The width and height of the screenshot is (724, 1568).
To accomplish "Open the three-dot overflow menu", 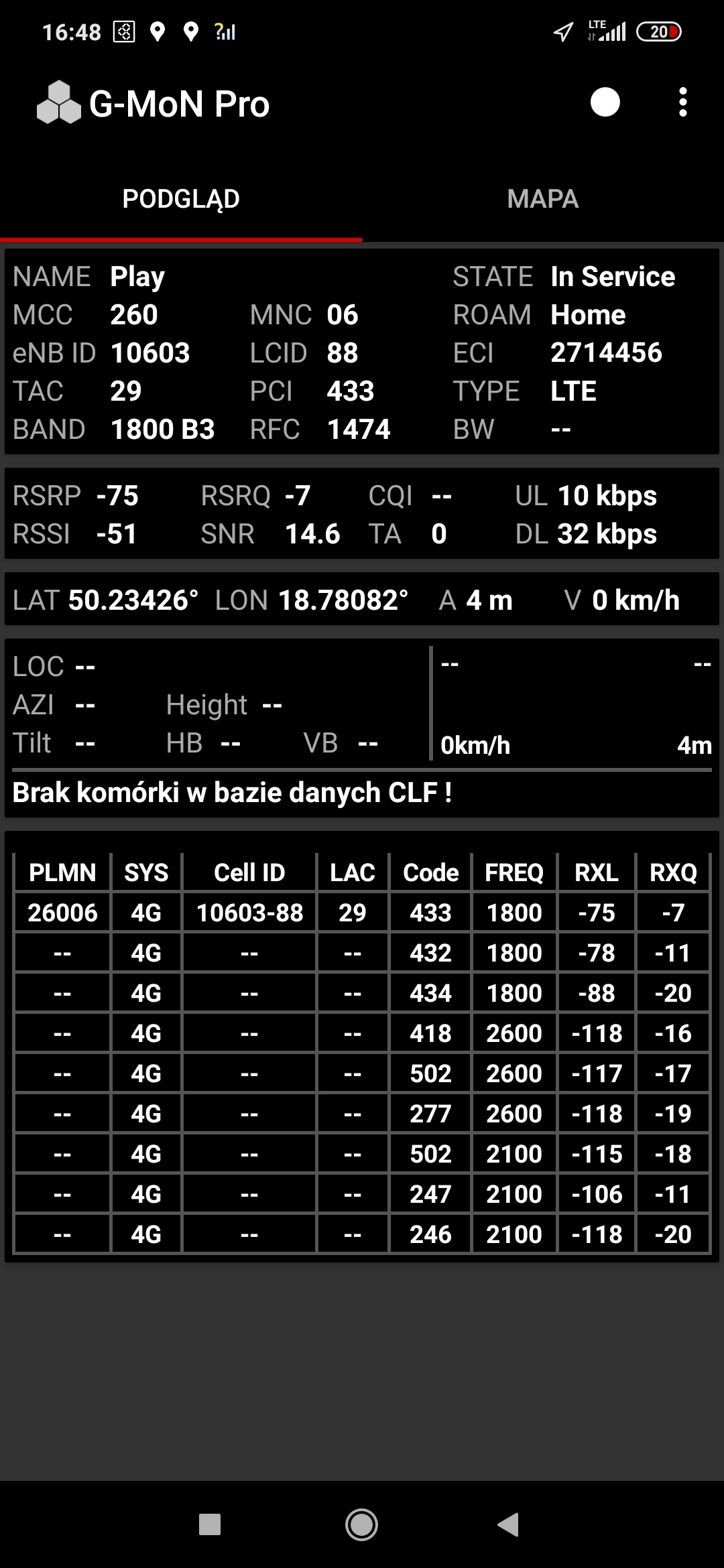I will click(x=682, y=103).
